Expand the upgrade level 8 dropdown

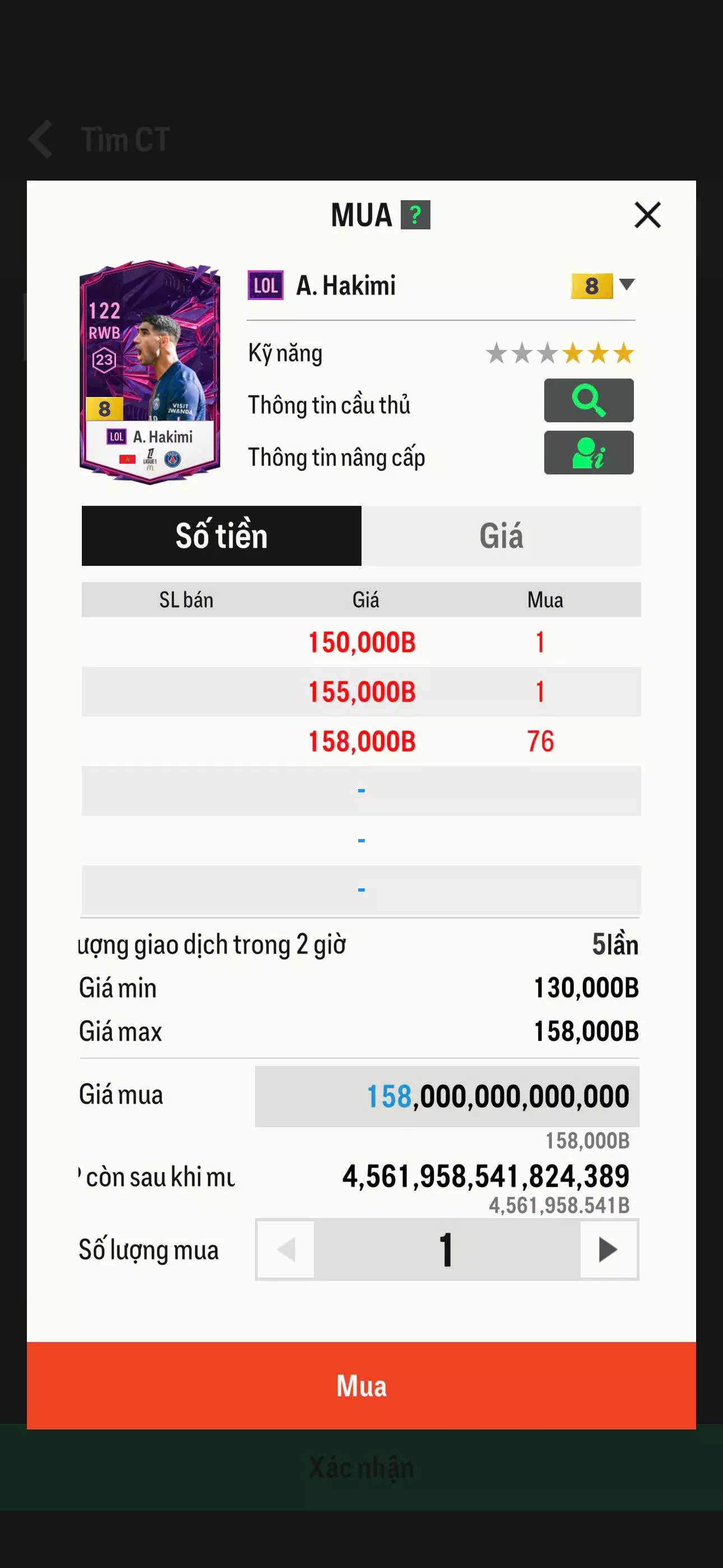tap(626, 285)
